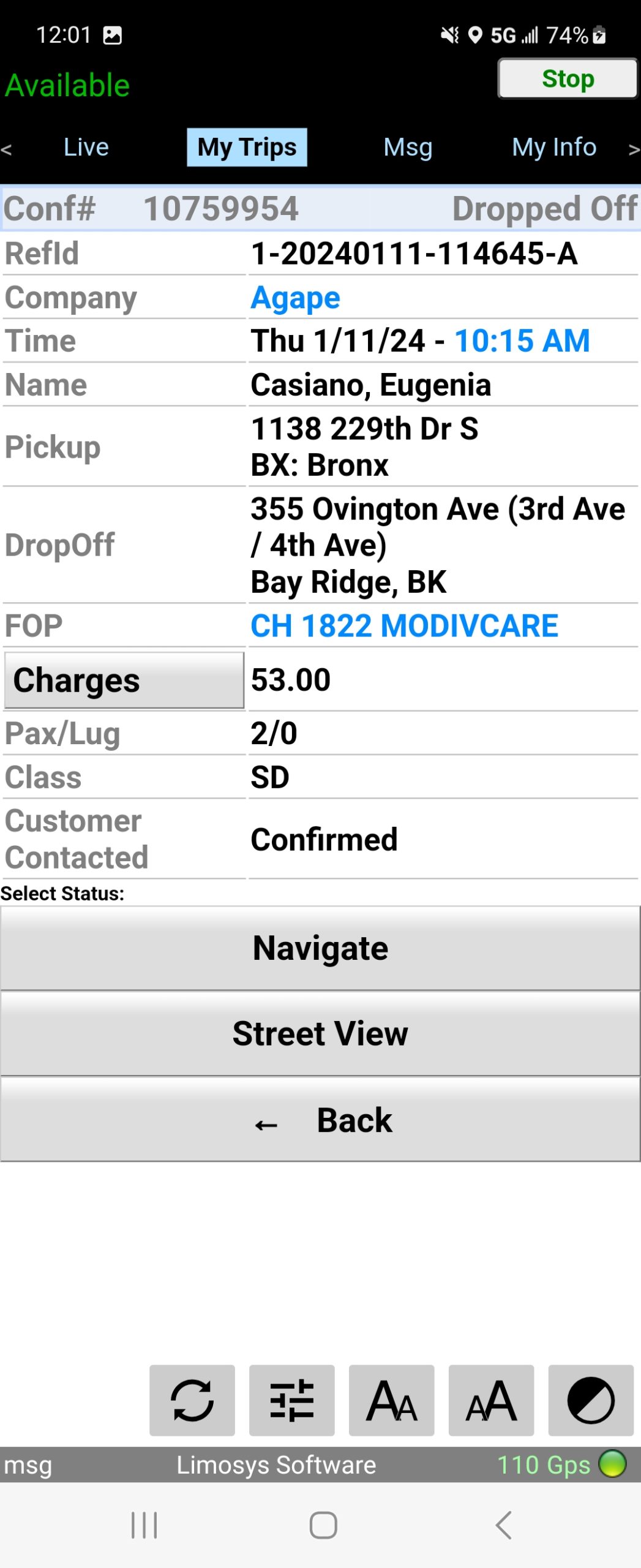The width and height of the screenshot is (641, 1568).
Task: Increase the text size
Action: 491,1400
